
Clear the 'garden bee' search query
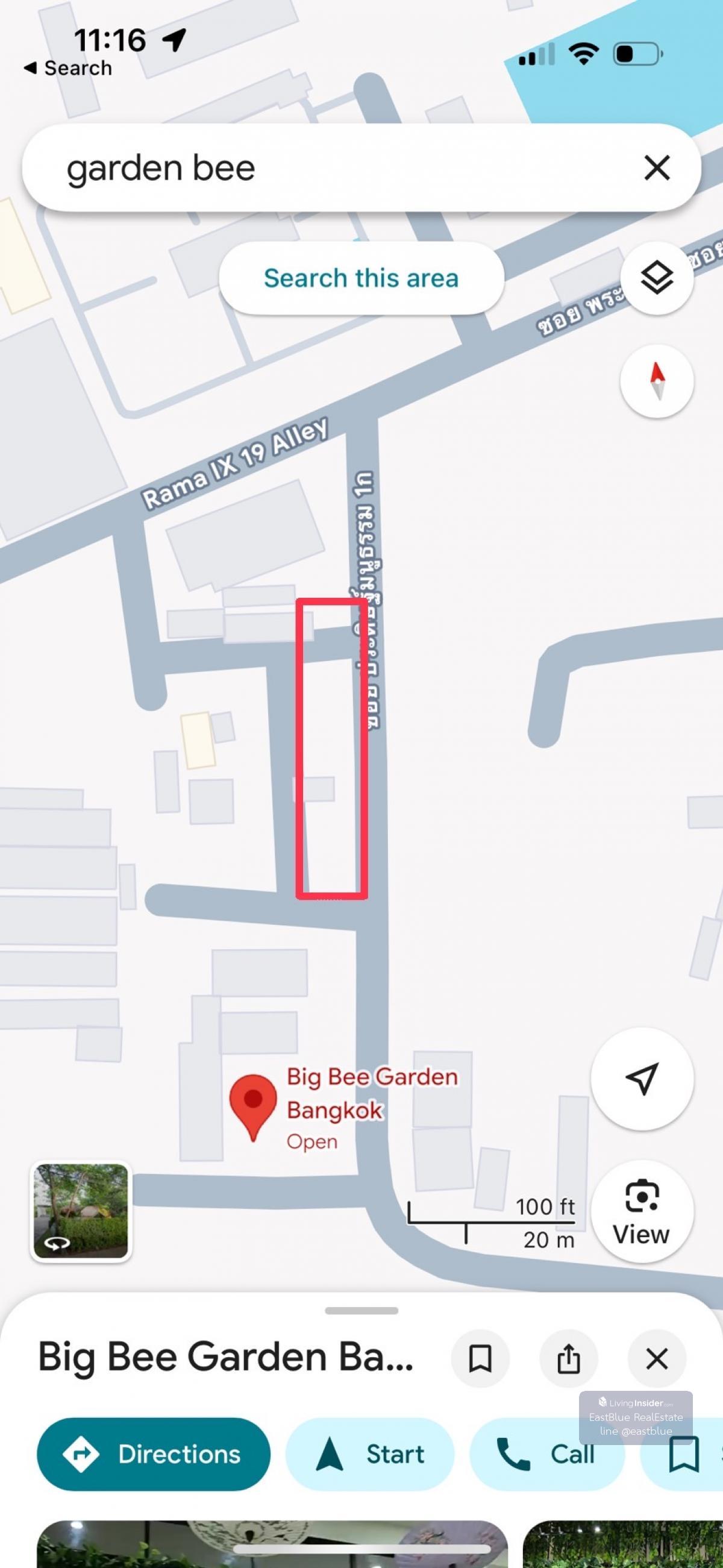click(x=657, y=168)
